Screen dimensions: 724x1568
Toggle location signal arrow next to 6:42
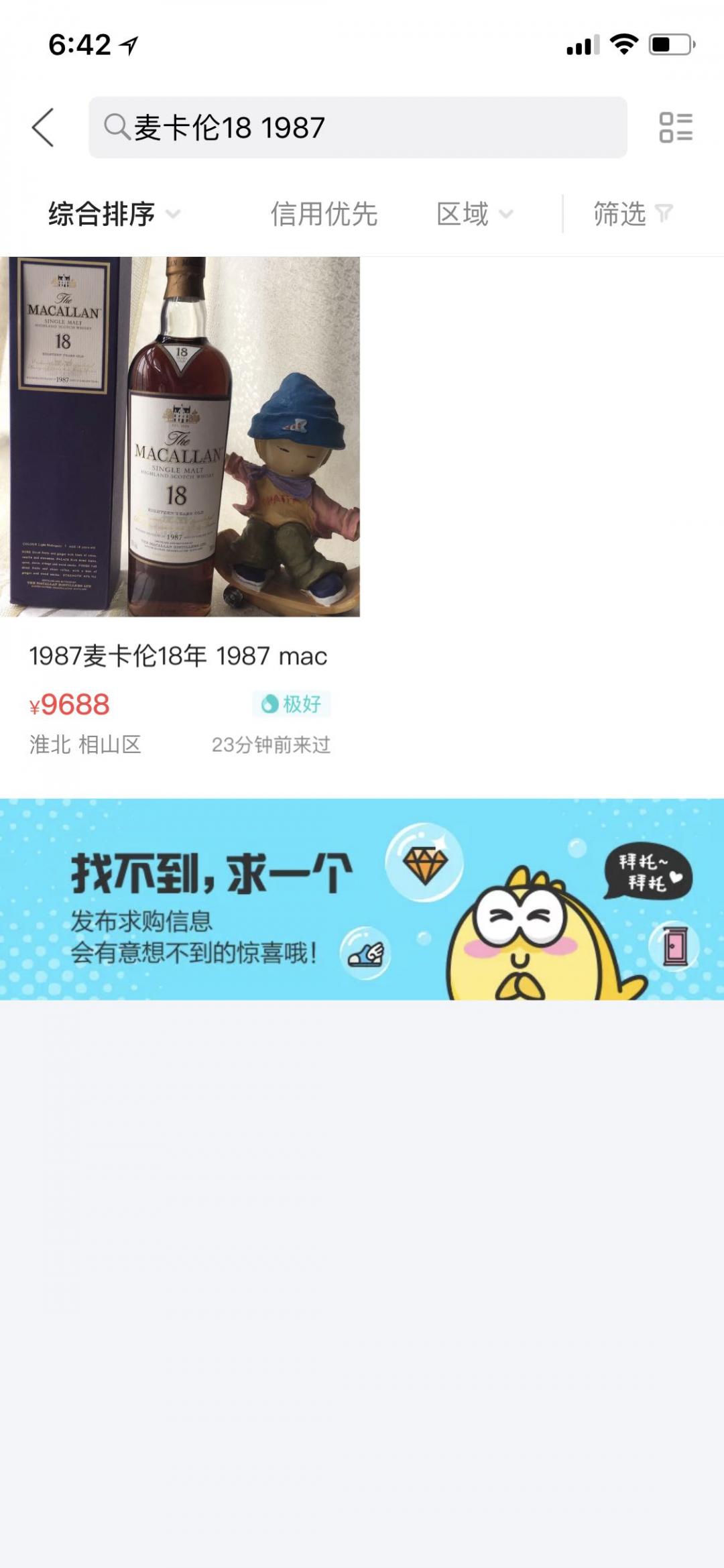pyautogui.click(x=127, y=46)
